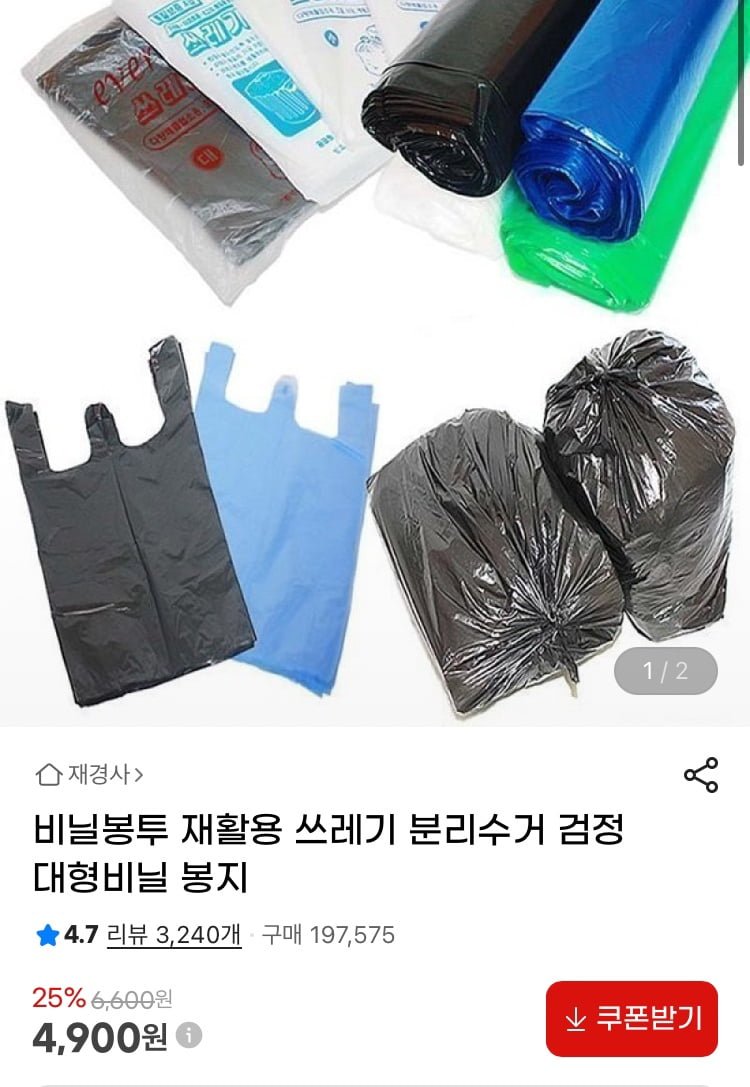Open the 재경사 store page
The height and width of the screenshot is (1087, 750).
90,774
